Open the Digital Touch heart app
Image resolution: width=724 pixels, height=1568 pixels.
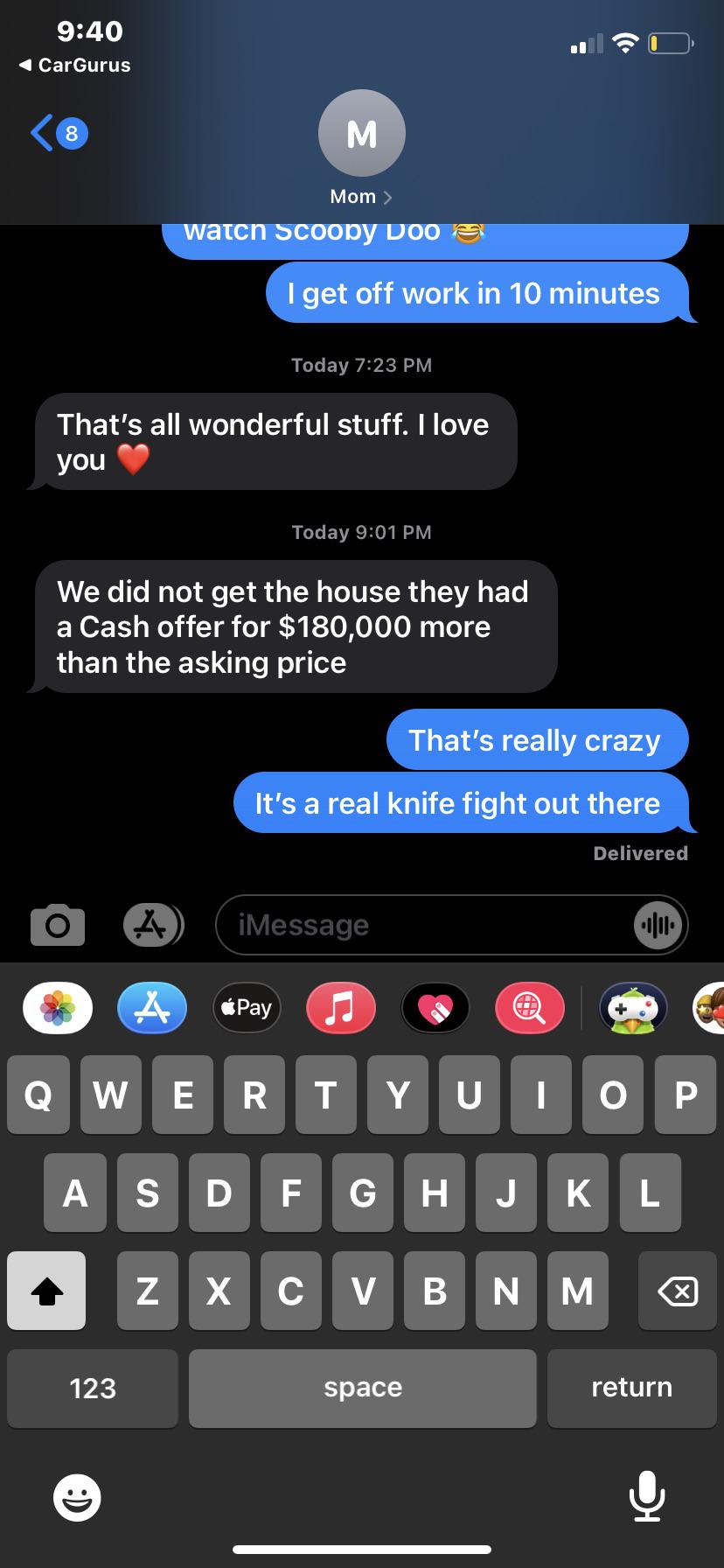point(435,1008)
